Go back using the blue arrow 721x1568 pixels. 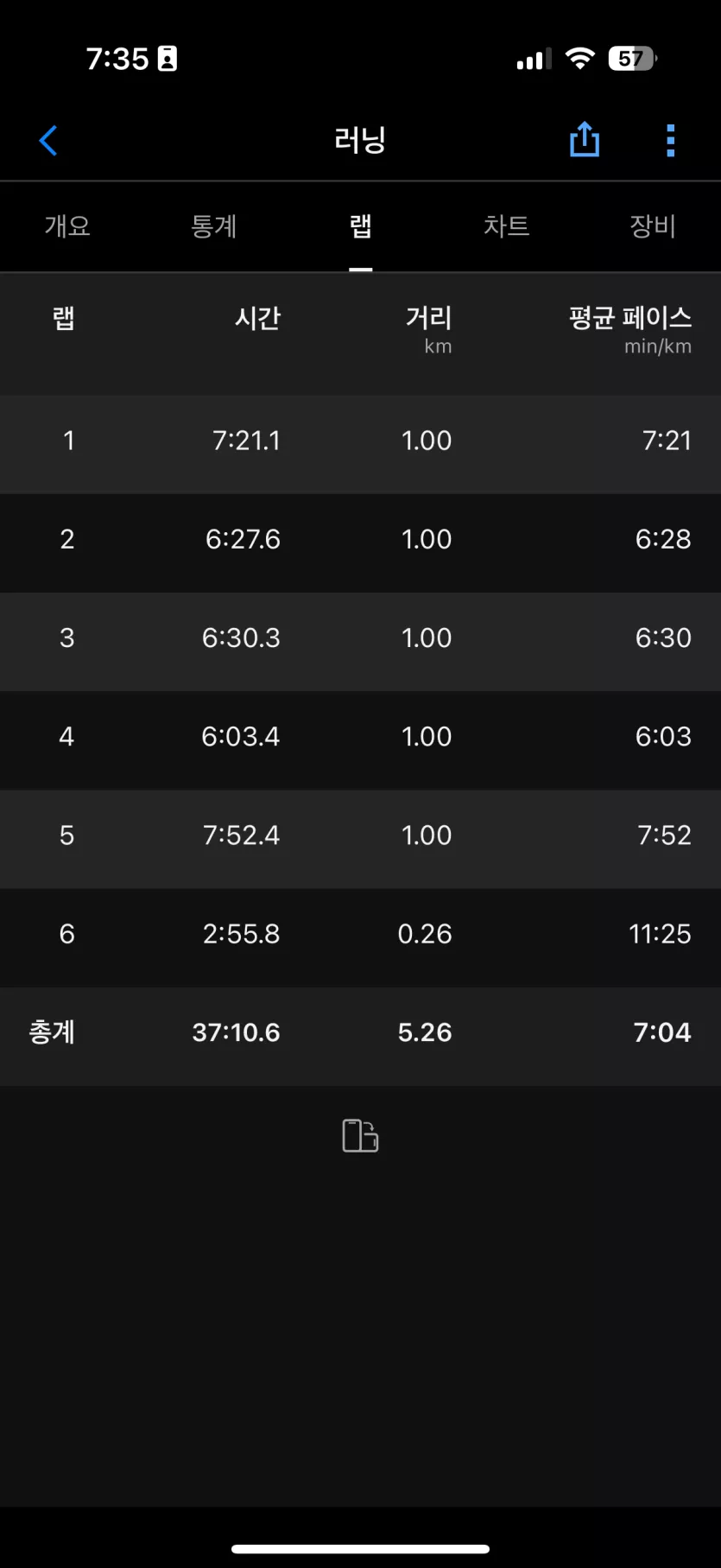(48, 141)
